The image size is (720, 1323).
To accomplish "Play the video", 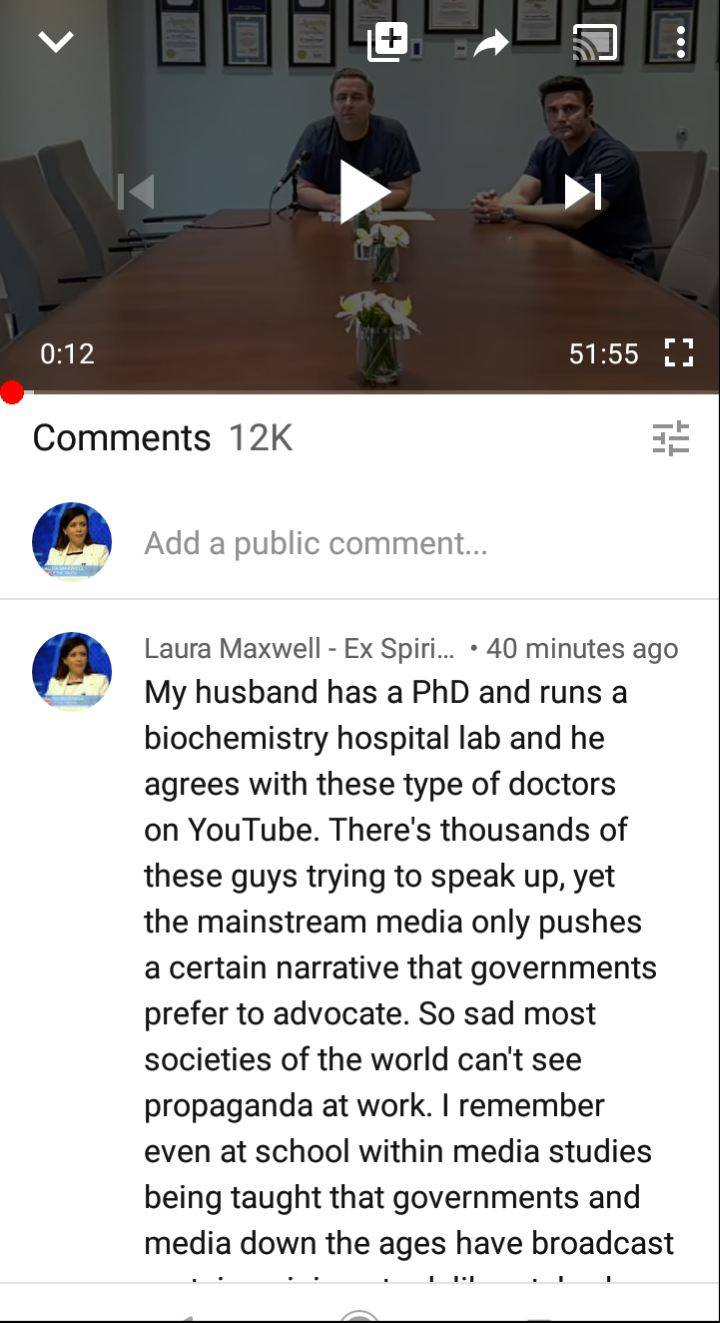I will [x=362, y=191].
